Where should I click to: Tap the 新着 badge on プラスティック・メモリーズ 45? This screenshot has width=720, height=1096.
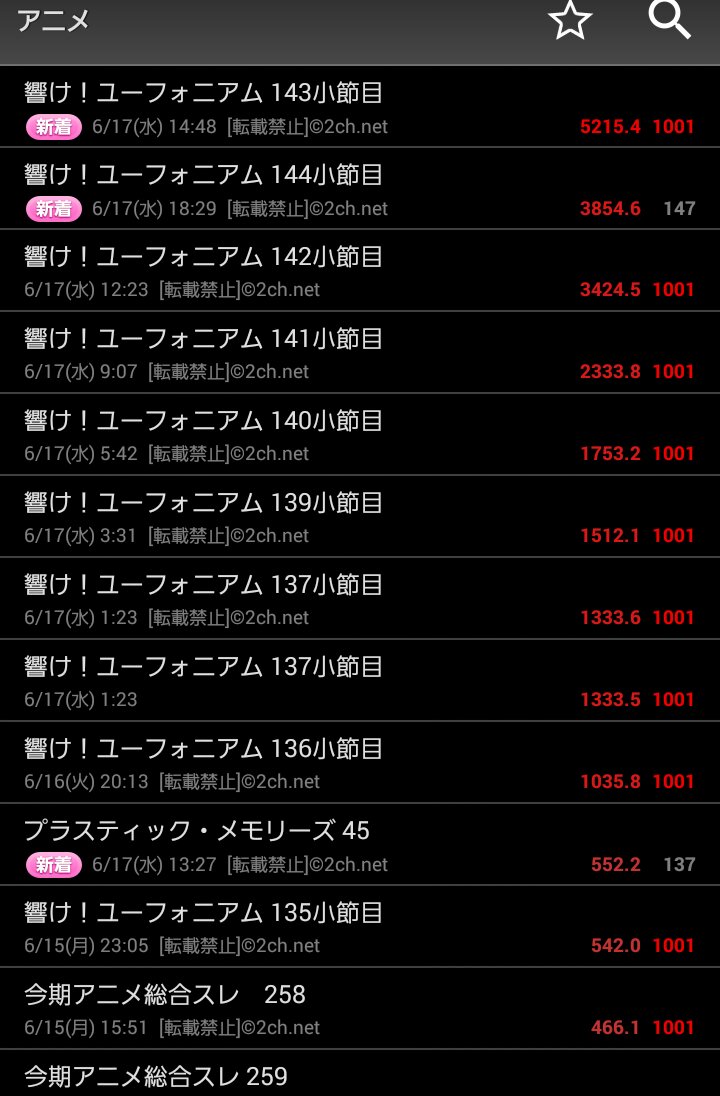click(52, 865)
